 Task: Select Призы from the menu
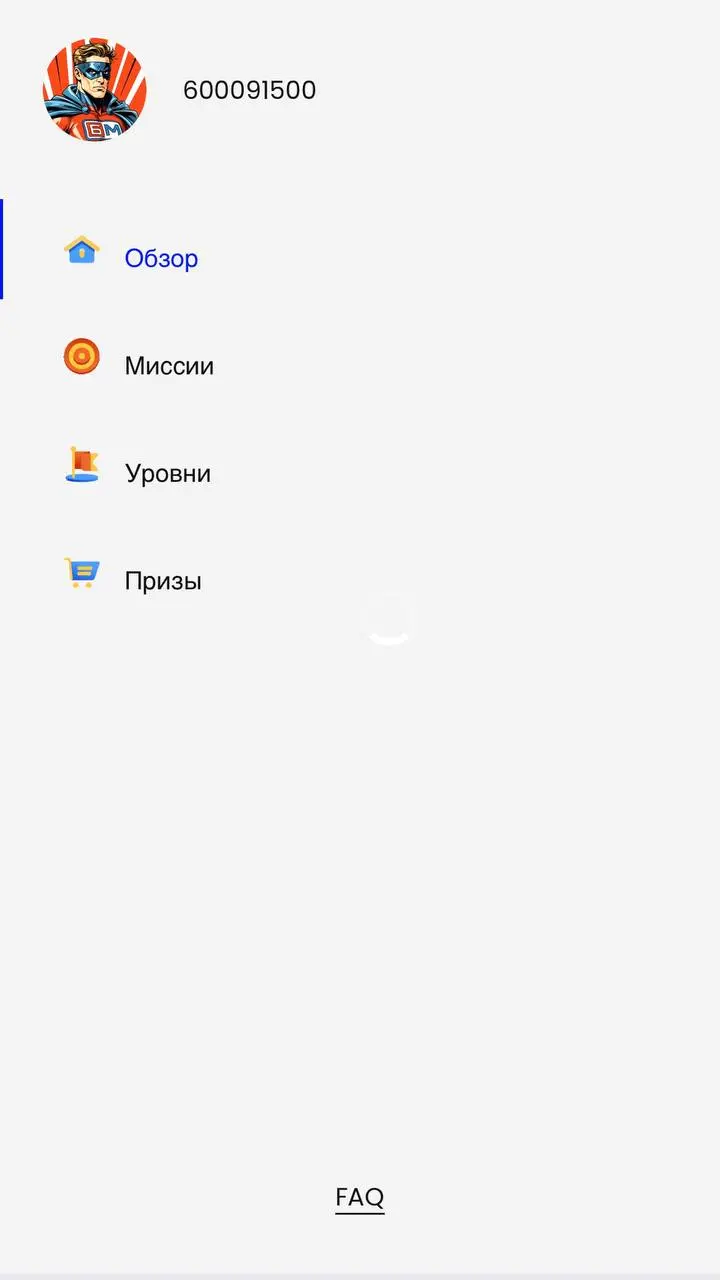pyautogui.click(x=162, y=581)
